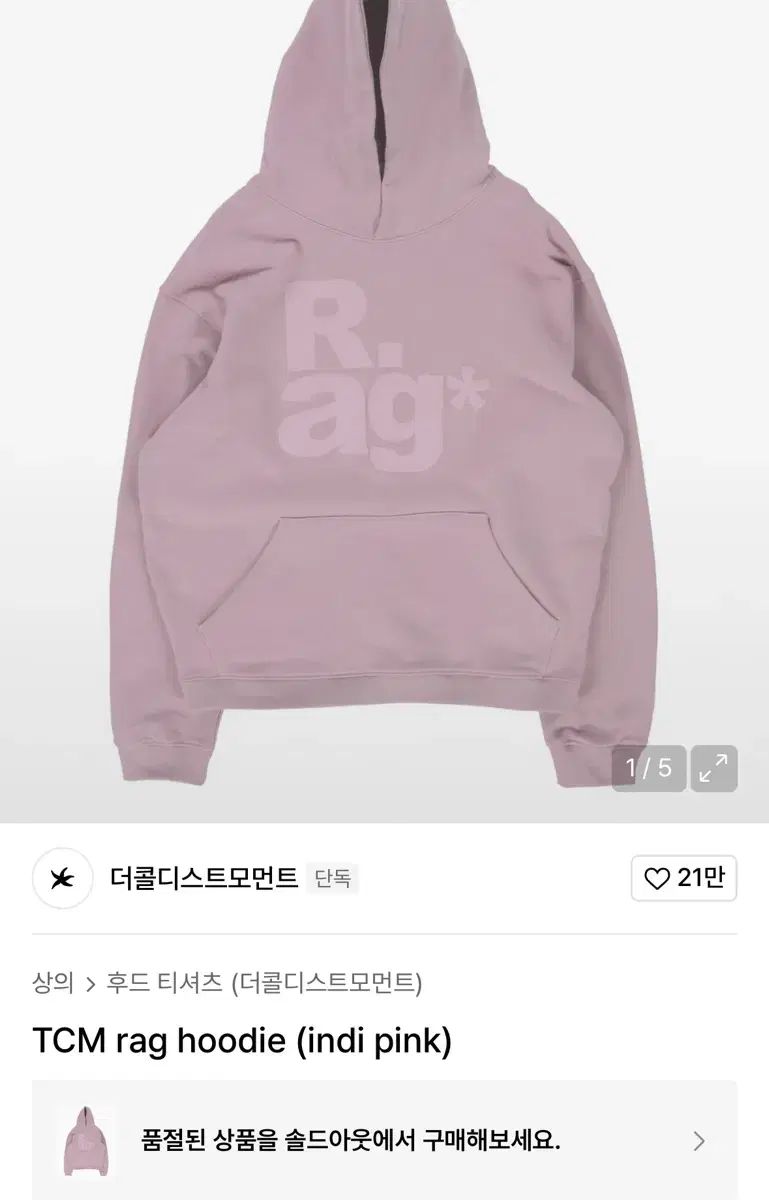Open the sold-out item banner for 솔드아웃
The height and width of the screenshot is (1200, 769).
tap(385, 1140)
